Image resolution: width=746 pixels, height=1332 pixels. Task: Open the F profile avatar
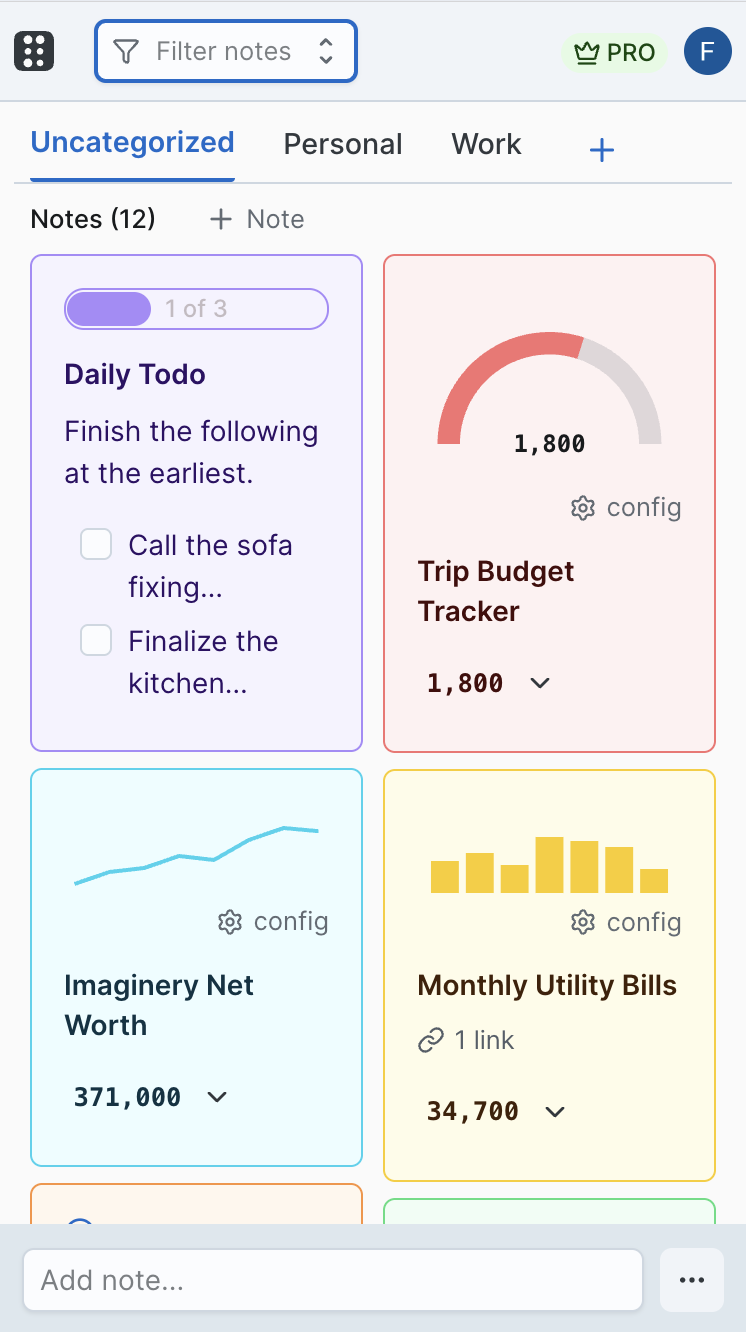click(x=707, y=51)
